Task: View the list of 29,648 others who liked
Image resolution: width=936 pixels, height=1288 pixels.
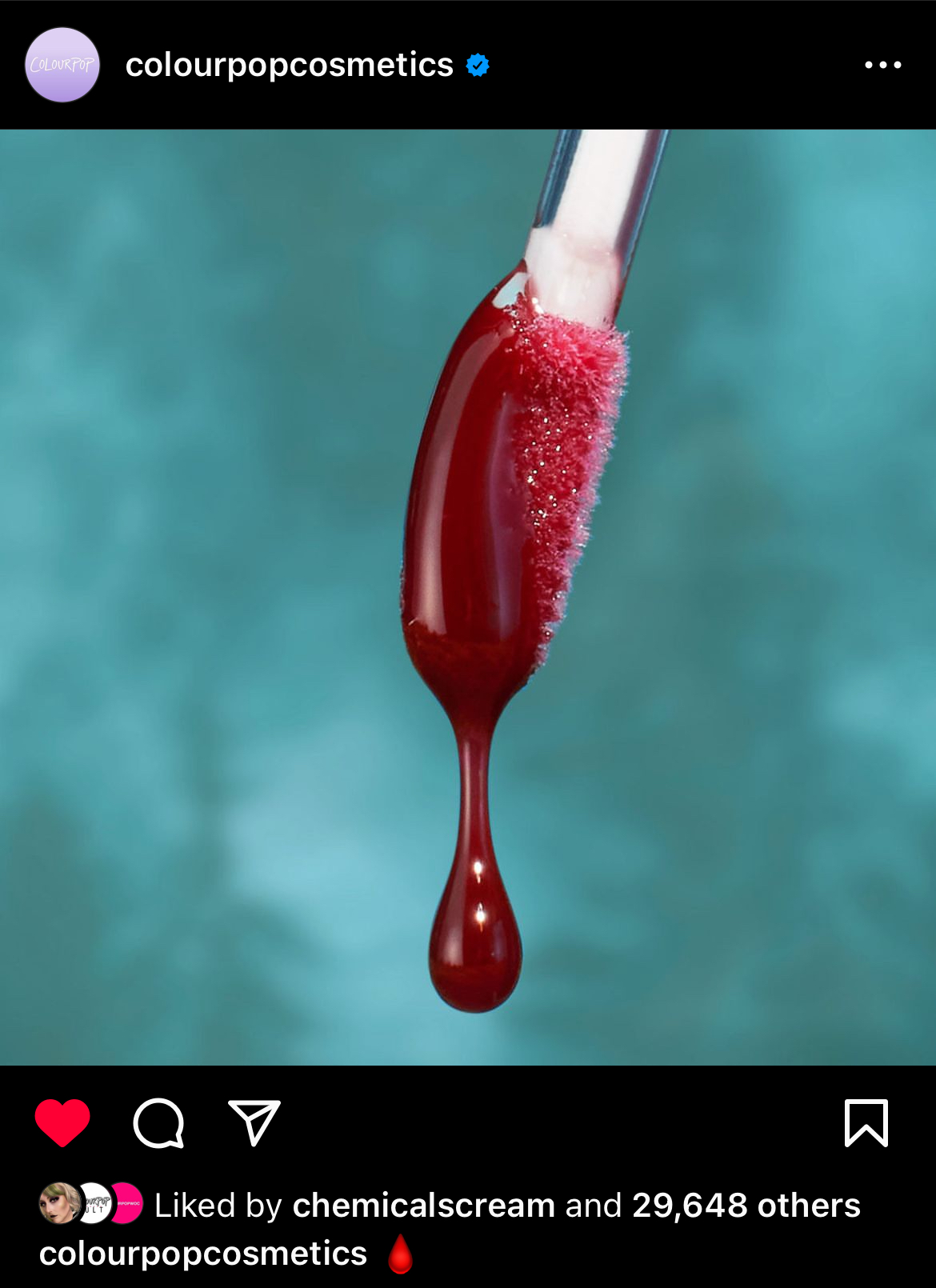Action: 746,1205
